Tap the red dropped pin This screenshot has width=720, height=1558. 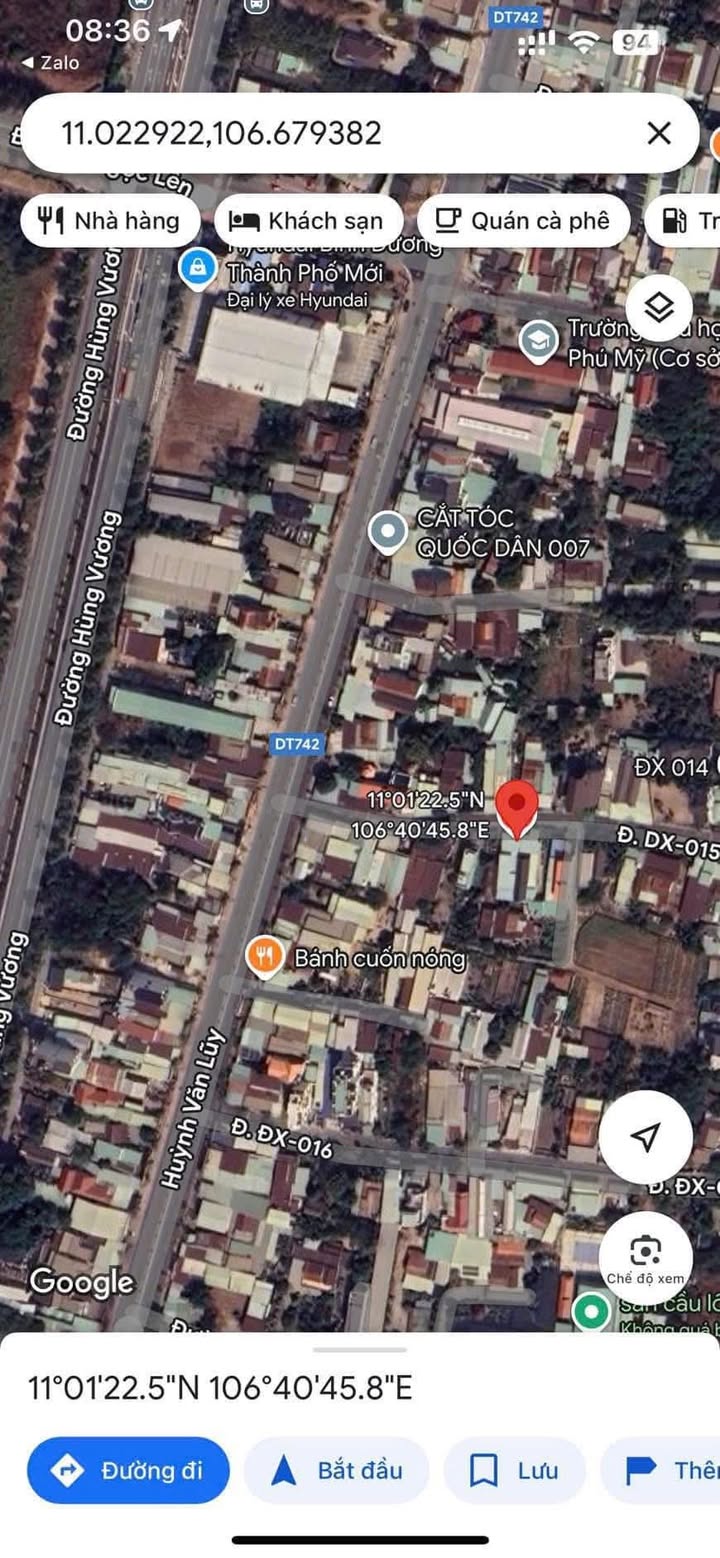click(x=517, y=808)
